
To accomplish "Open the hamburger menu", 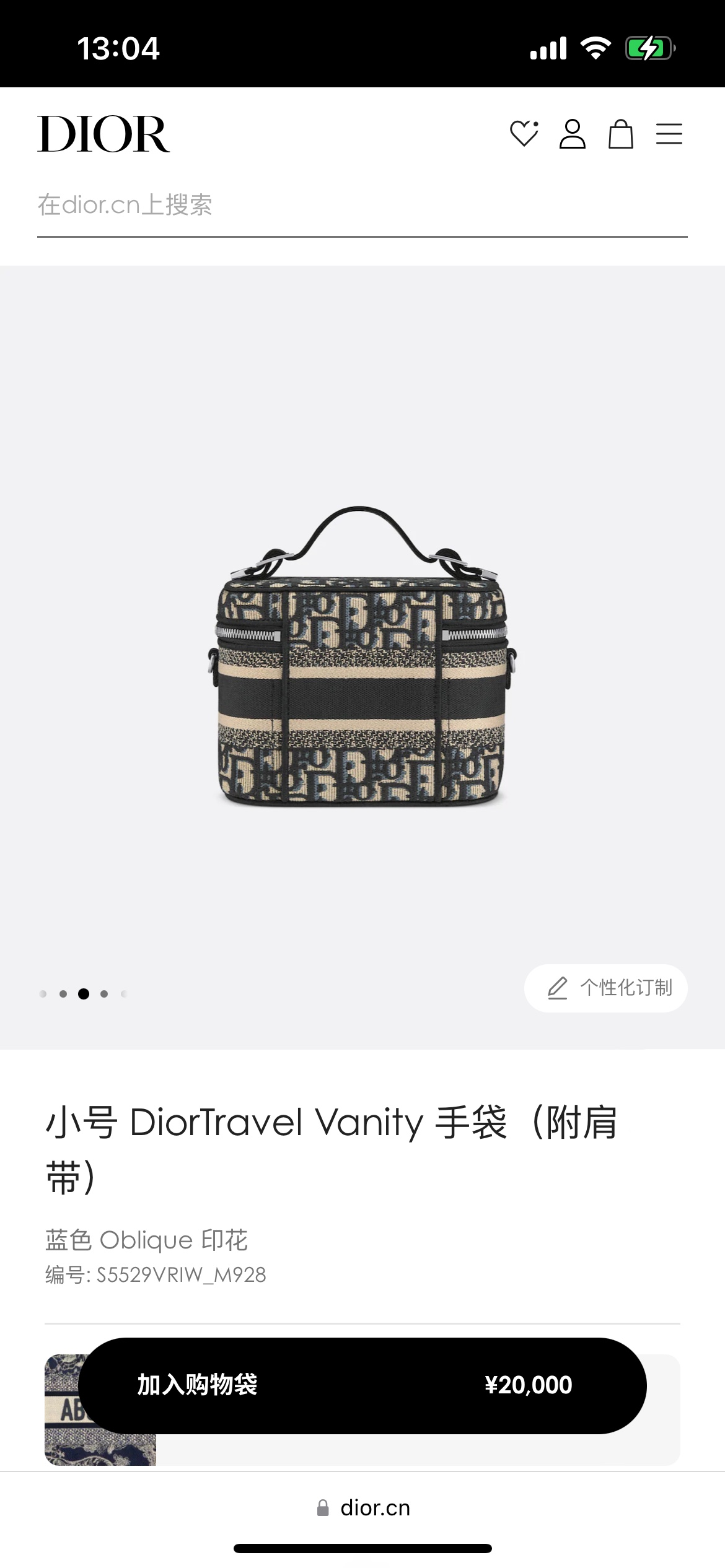I will [669, 134].
